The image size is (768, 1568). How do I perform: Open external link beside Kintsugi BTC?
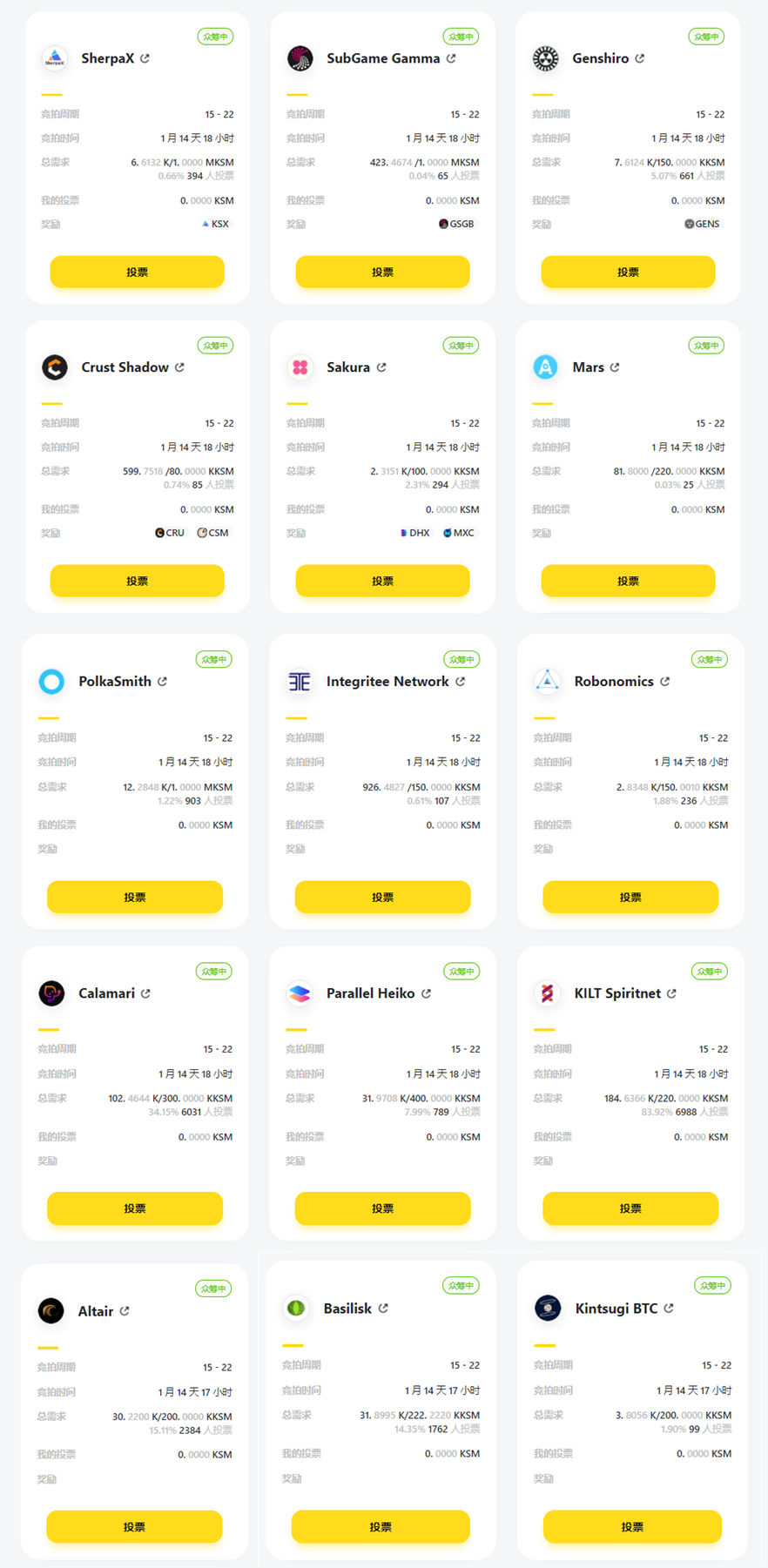click(x=669, y=1309)
